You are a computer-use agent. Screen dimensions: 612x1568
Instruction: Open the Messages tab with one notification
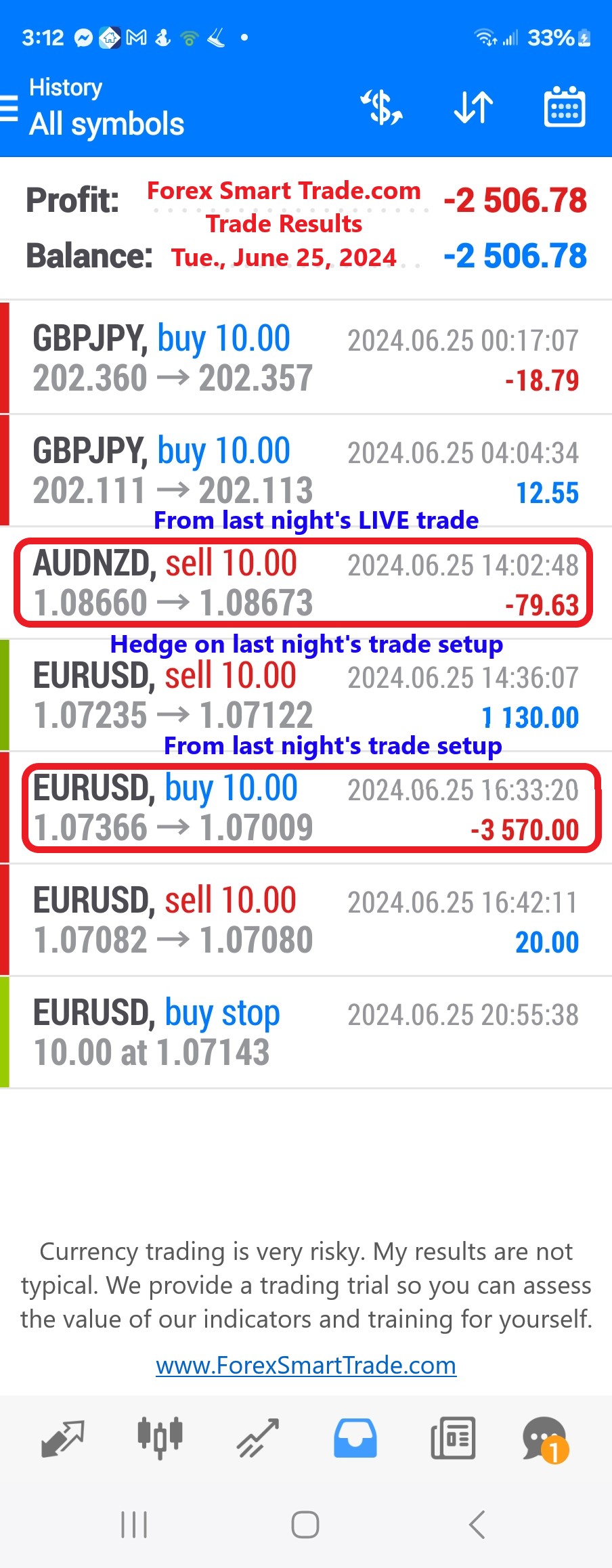coord(545,1438)
